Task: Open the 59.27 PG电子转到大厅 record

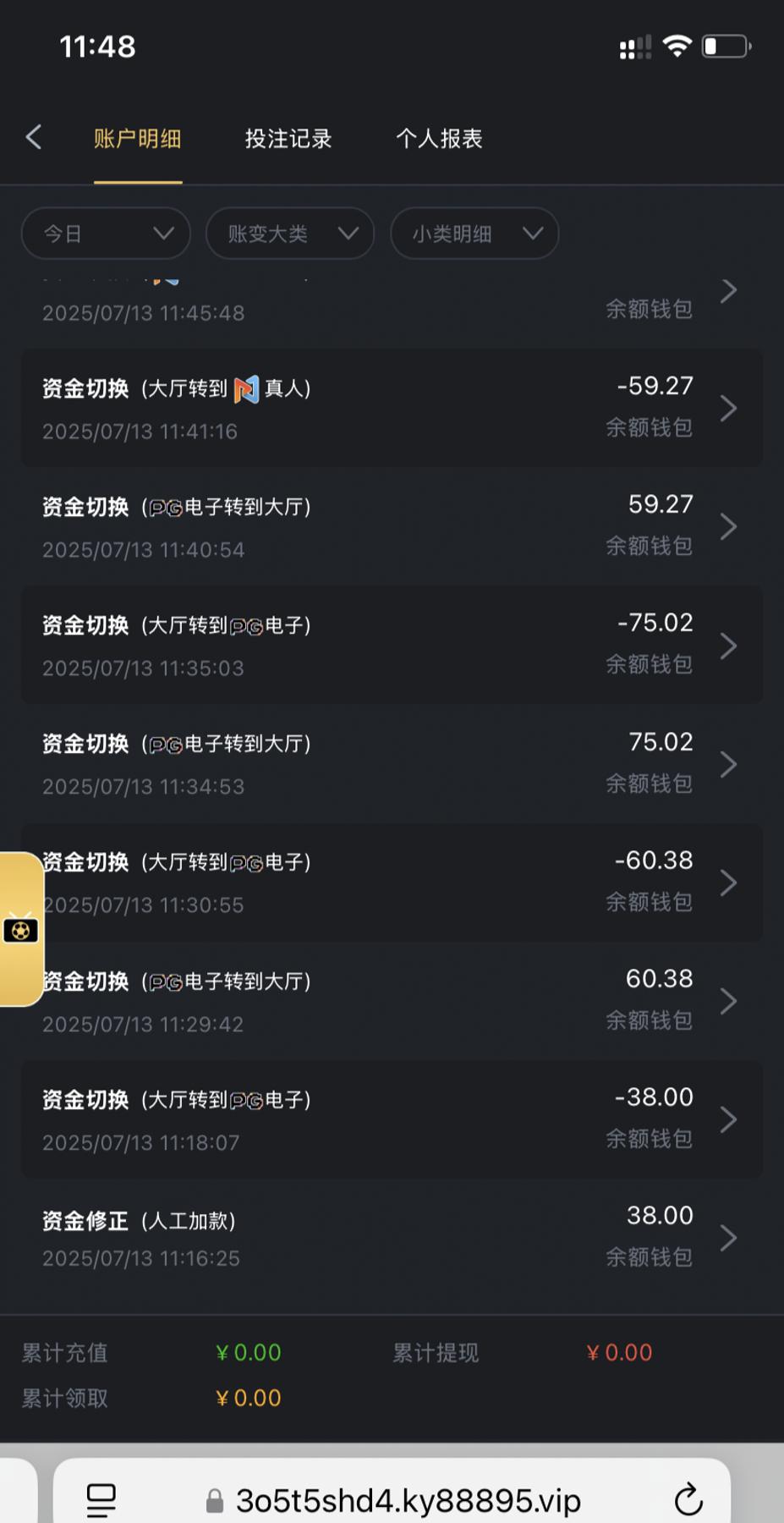Action: [x=392, y=526]
